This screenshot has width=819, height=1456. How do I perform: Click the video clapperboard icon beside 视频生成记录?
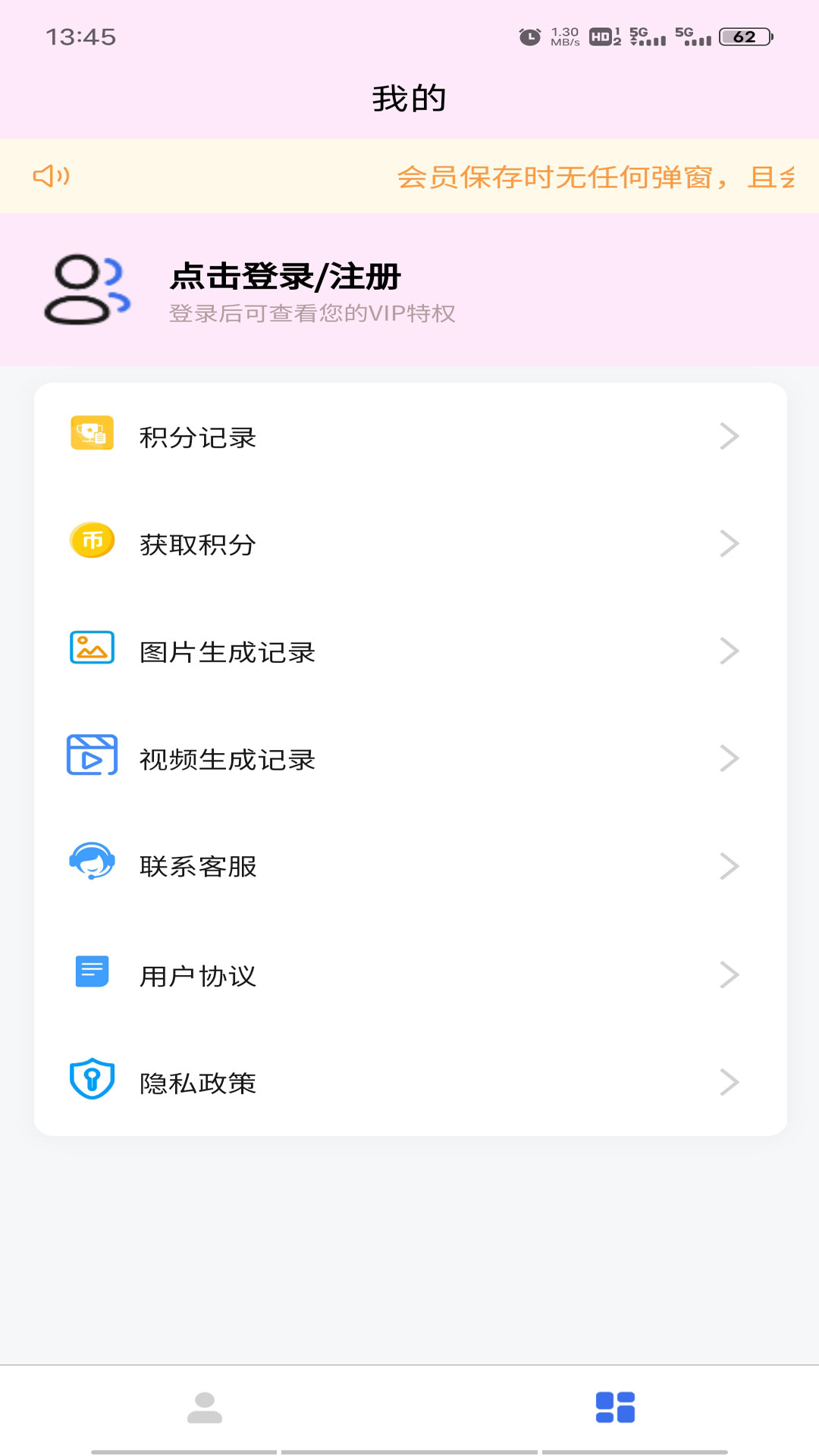(90, 758)
